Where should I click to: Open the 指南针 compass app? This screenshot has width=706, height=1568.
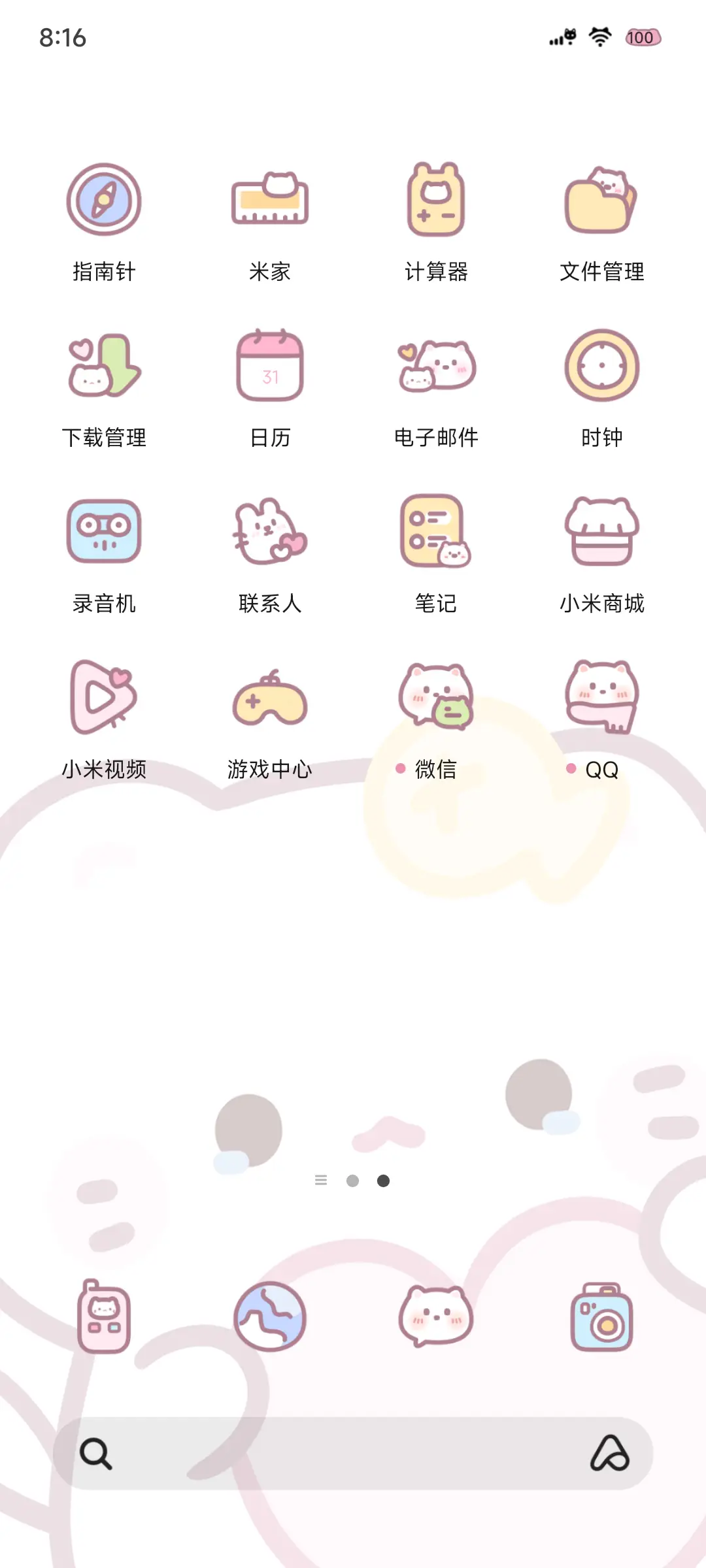pos(105,203)
